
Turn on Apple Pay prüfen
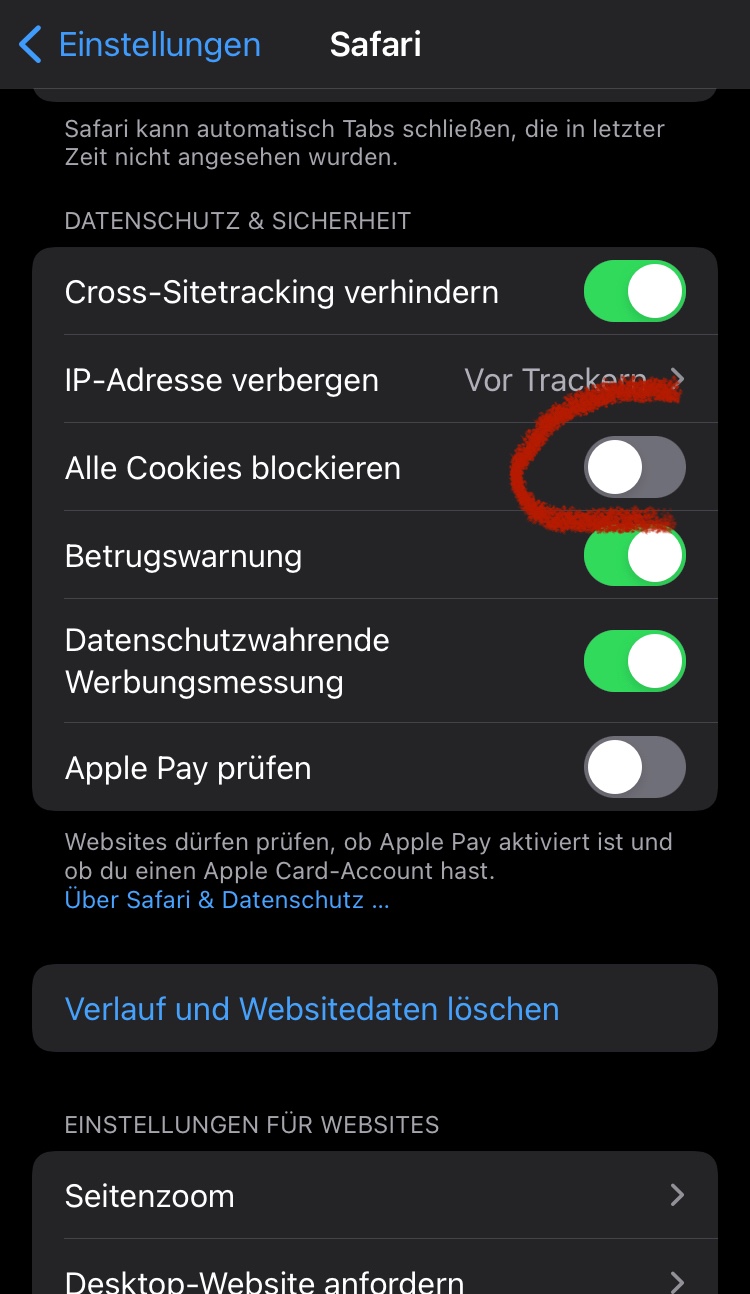pos(634,768)
